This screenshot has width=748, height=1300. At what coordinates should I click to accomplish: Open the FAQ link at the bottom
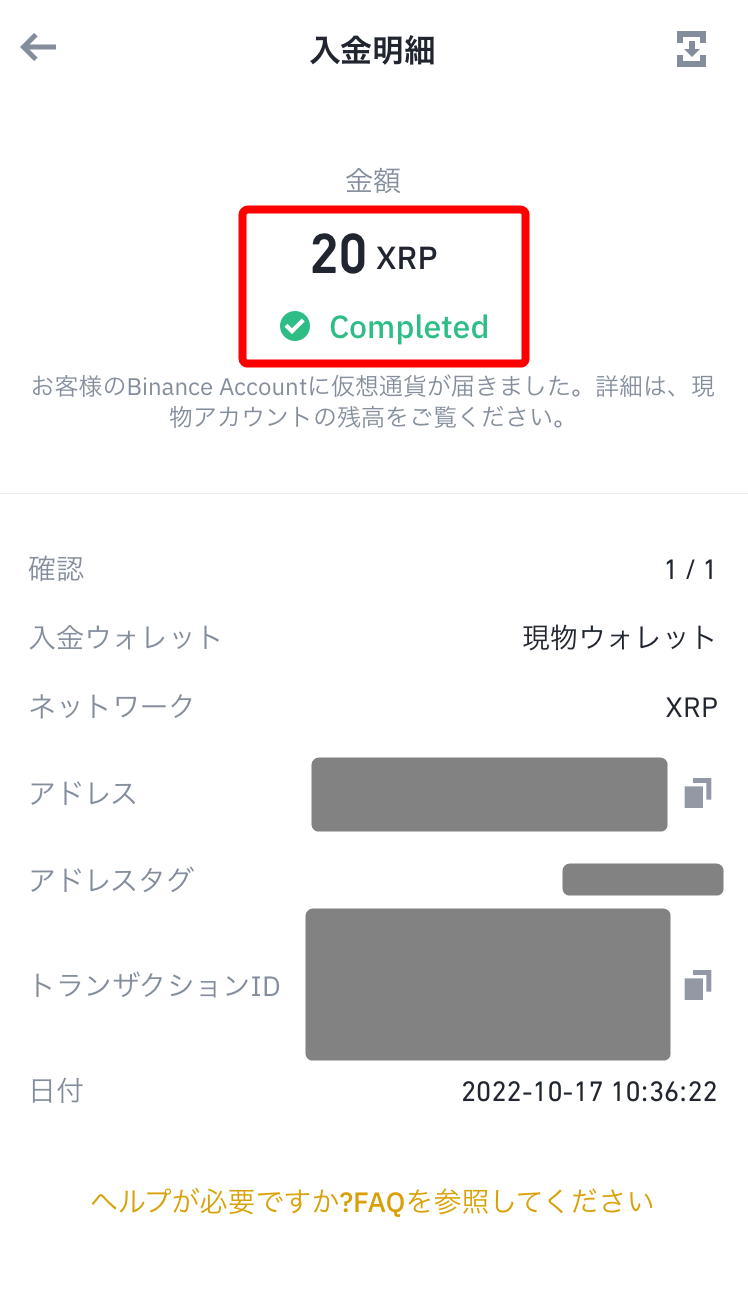point(374,1201)
